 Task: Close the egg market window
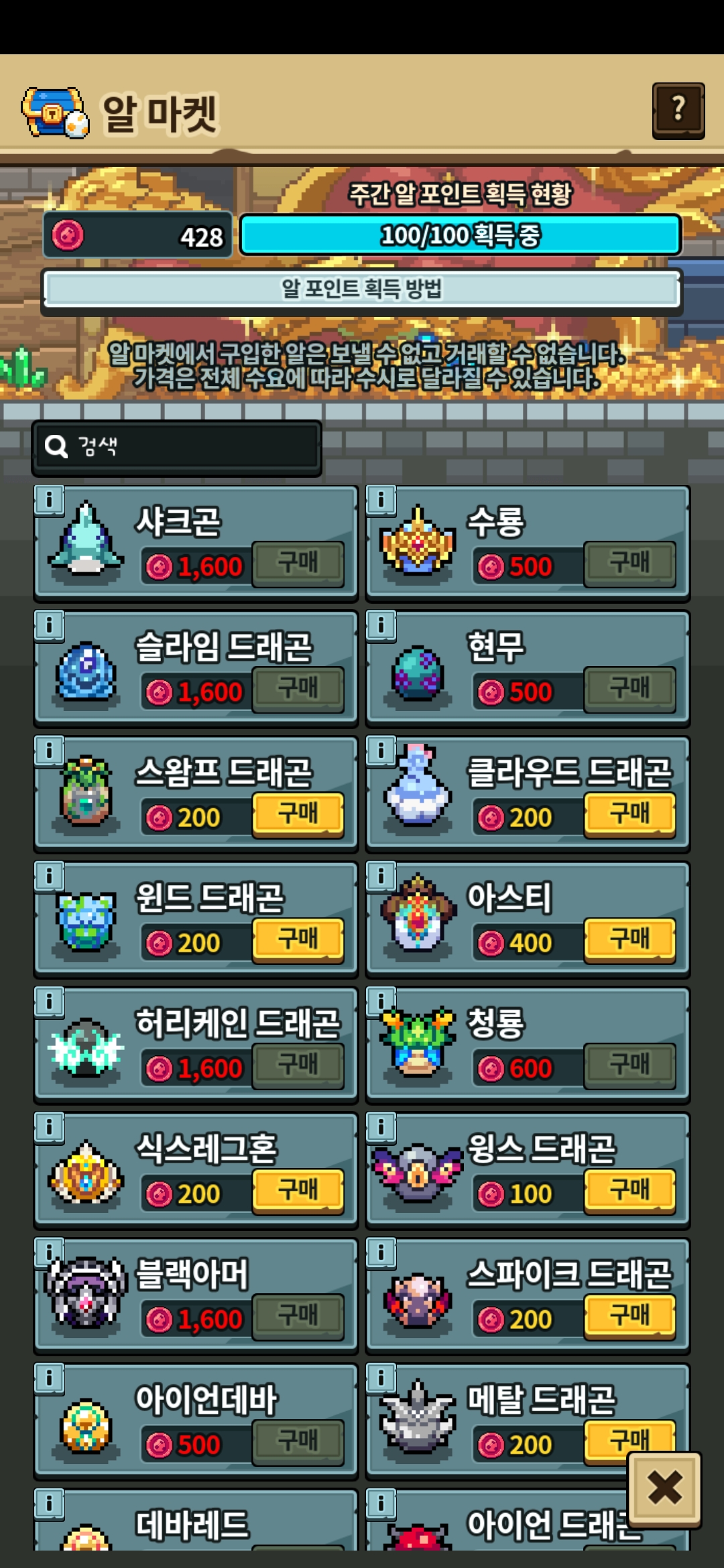tap(664, 1488)
